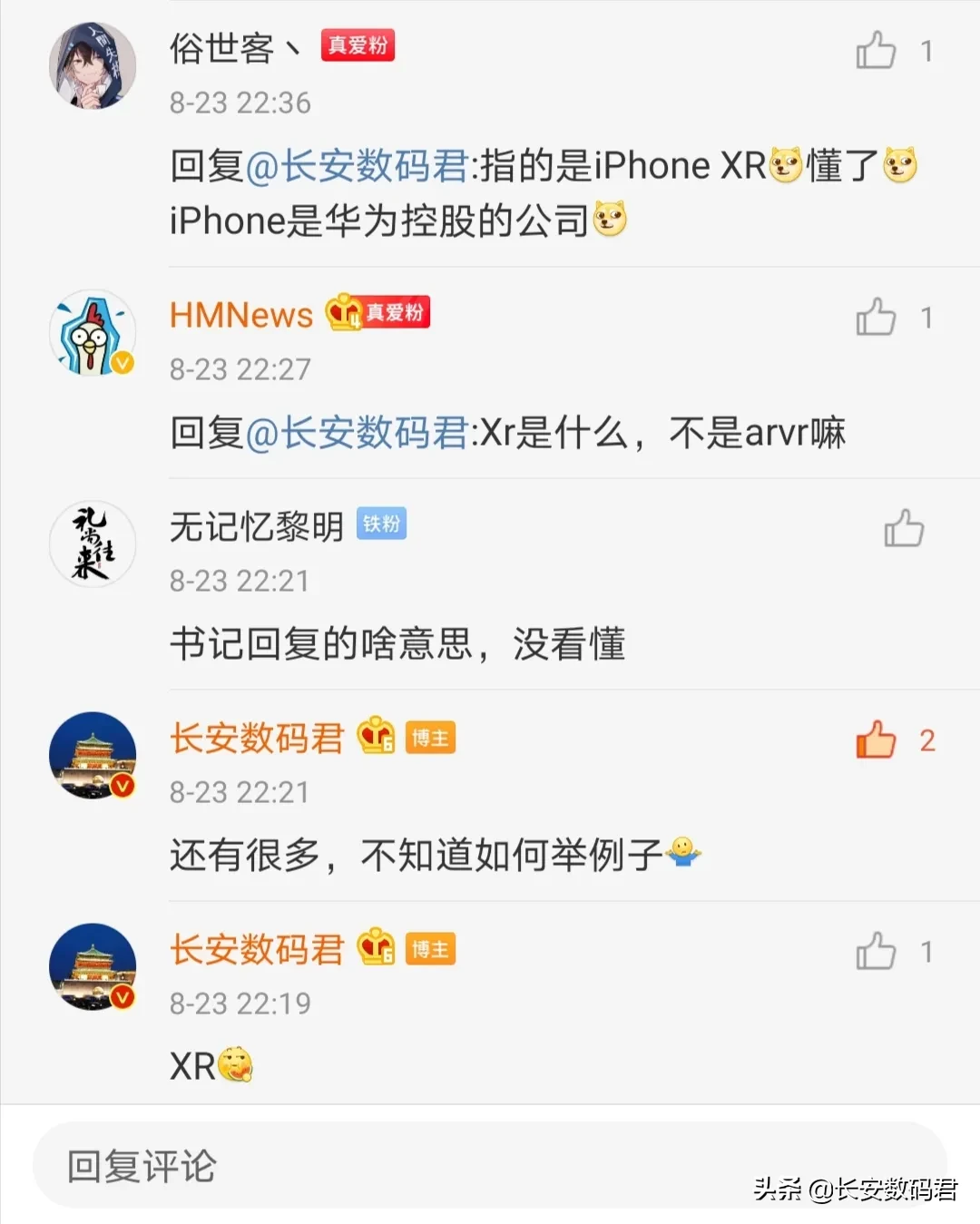Toggle the like on HMNews's comment
Image resolution: width=980 pixels, height=1224 pixels.
(x=874, y=318)
